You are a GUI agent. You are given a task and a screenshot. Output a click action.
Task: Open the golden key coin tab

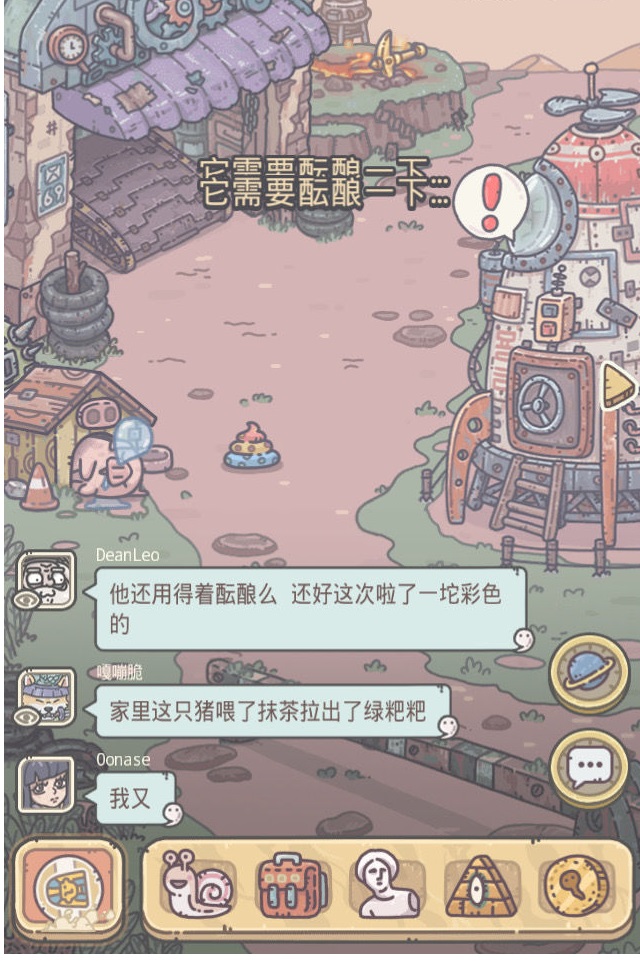point(576,884)
